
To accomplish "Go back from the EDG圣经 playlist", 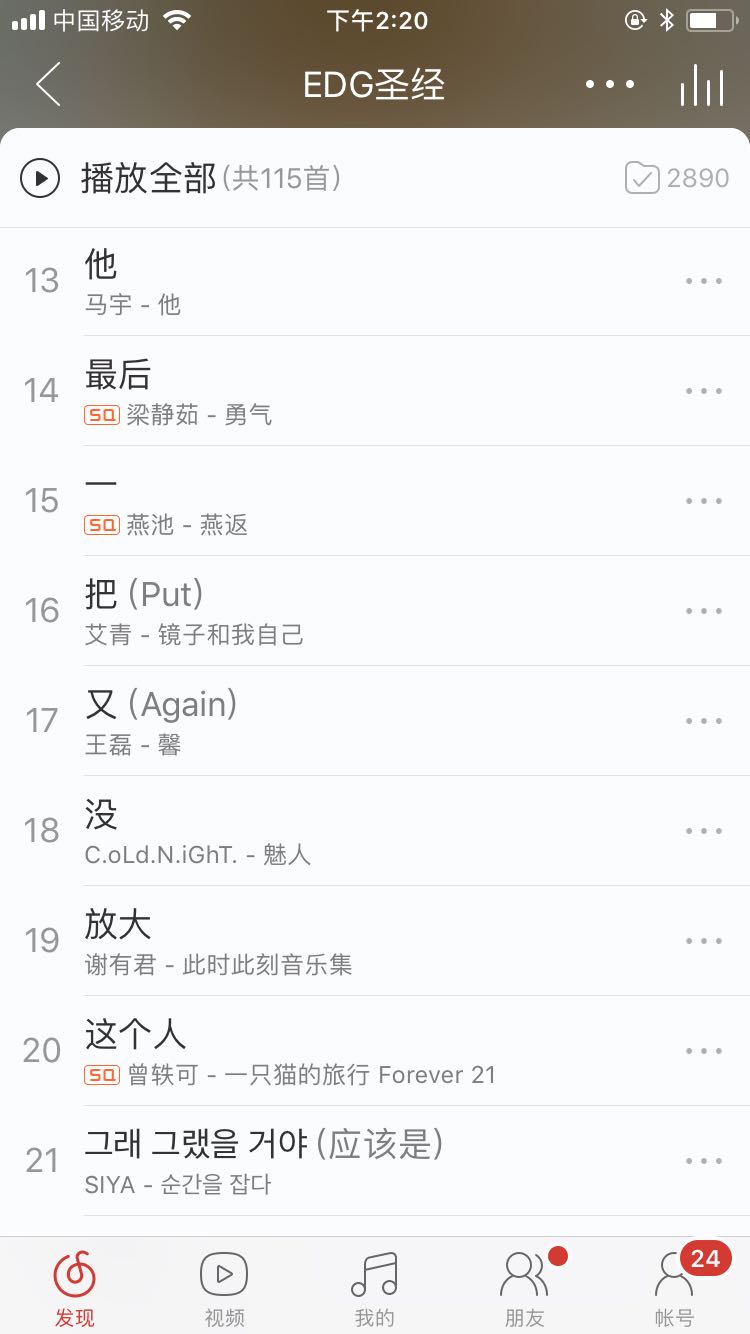I will pyautogui.click(x=48, y=84).
